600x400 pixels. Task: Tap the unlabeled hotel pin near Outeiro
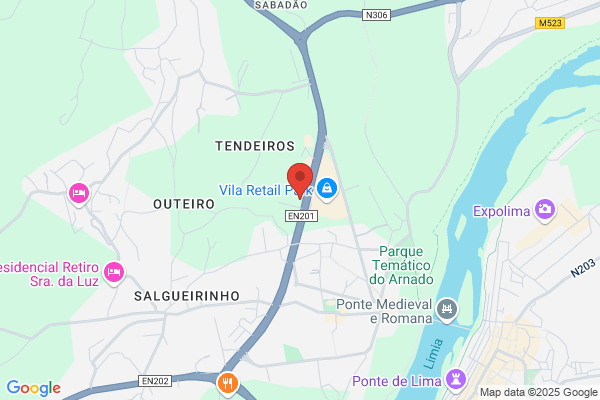click(x=79, y=194)
